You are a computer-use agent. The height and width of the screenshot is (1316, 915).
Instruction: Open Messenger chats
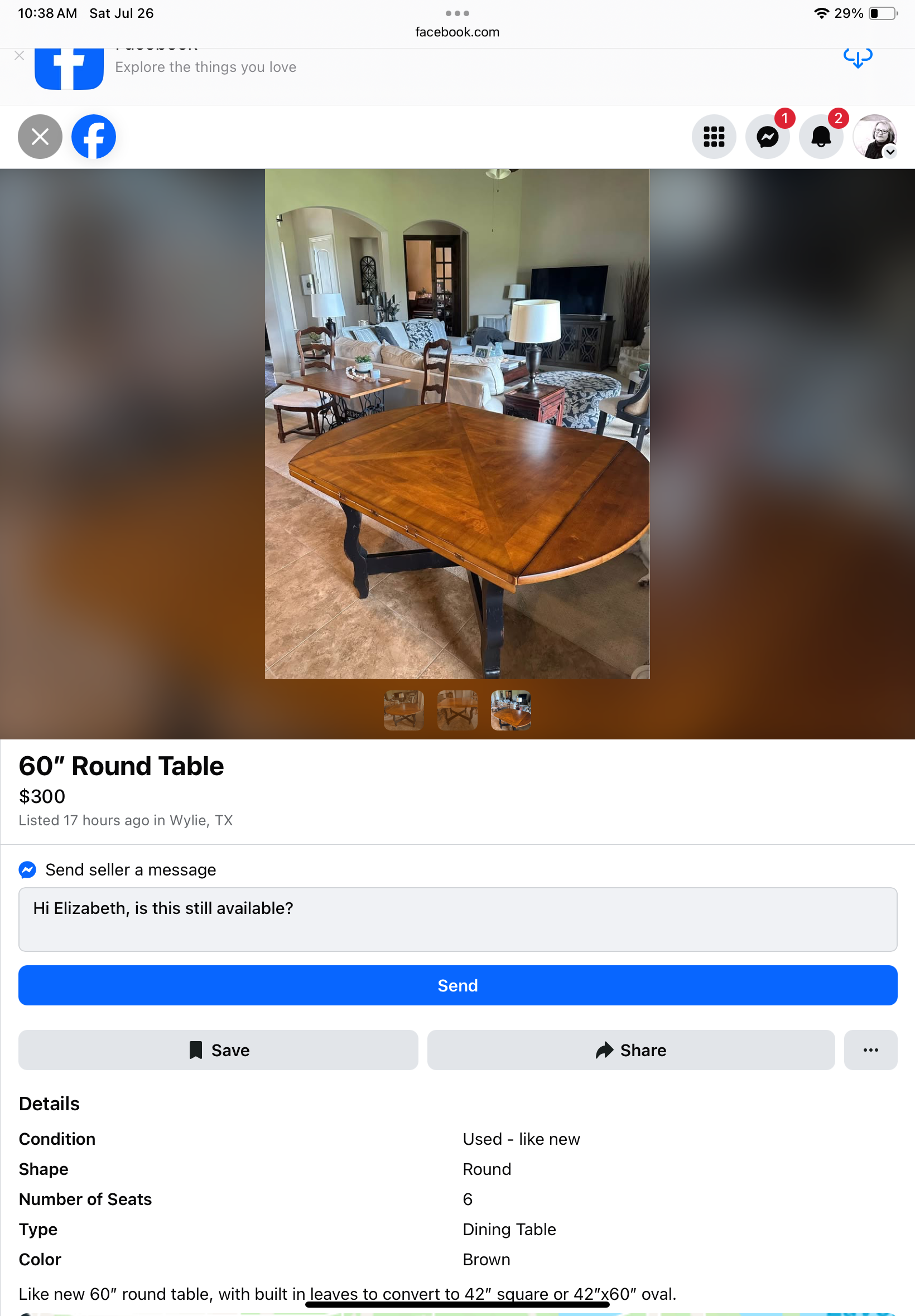pyautogui.click(x=767, y=137)
